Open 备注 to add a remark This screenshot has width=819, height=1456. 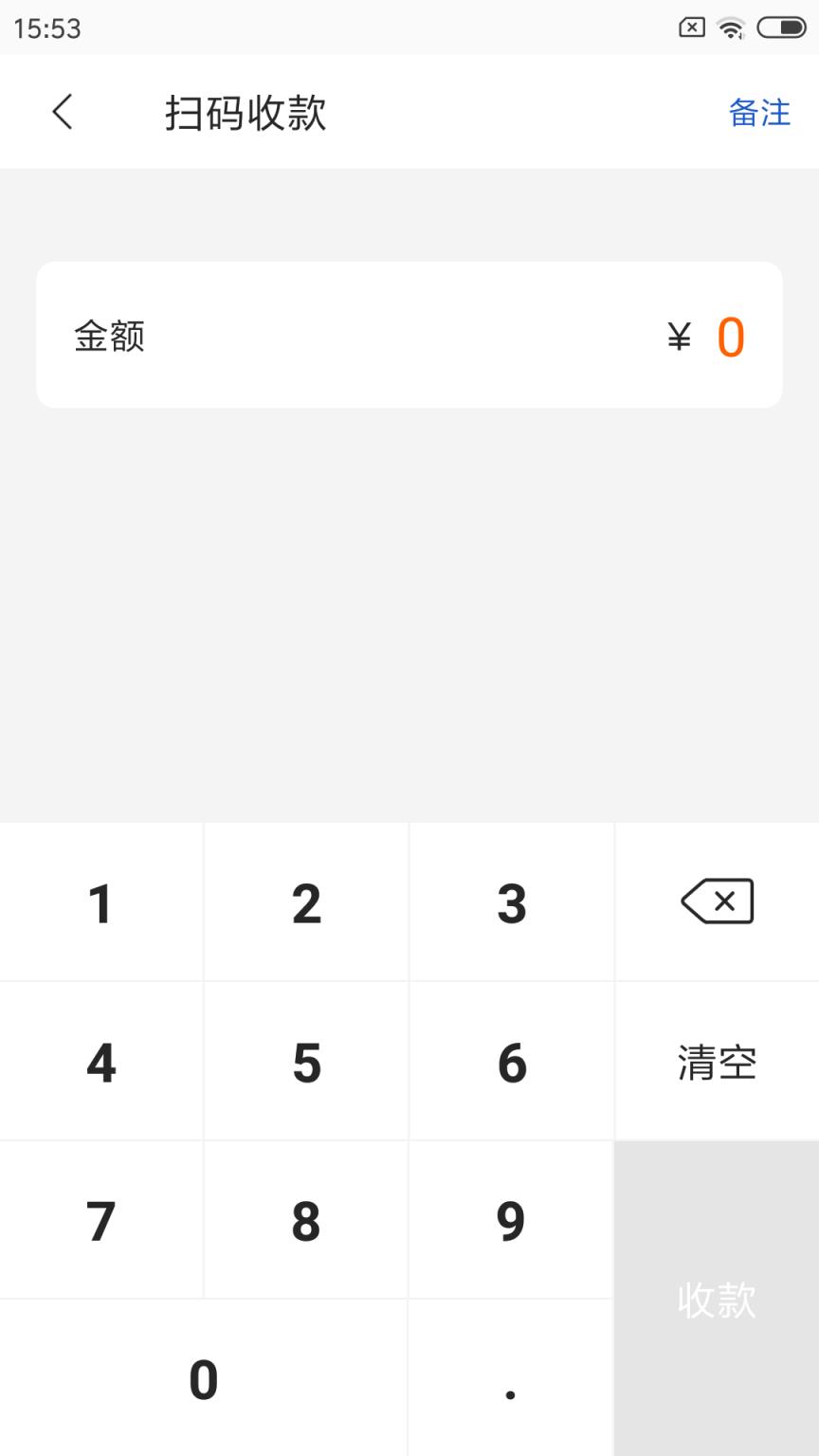pos(757,111)
